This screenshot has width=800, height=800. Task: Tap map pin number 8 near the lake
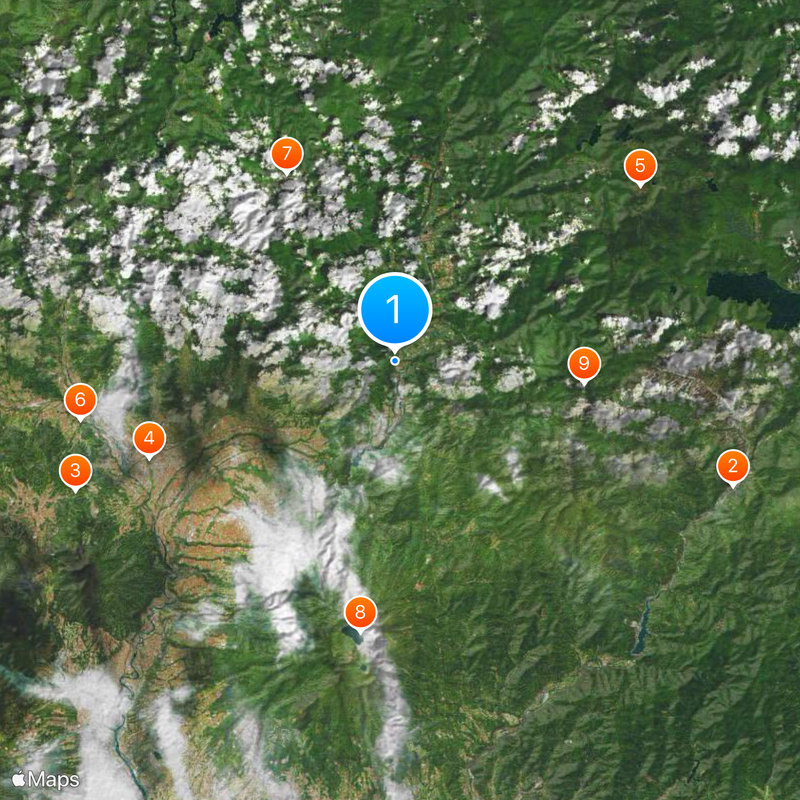360,611
